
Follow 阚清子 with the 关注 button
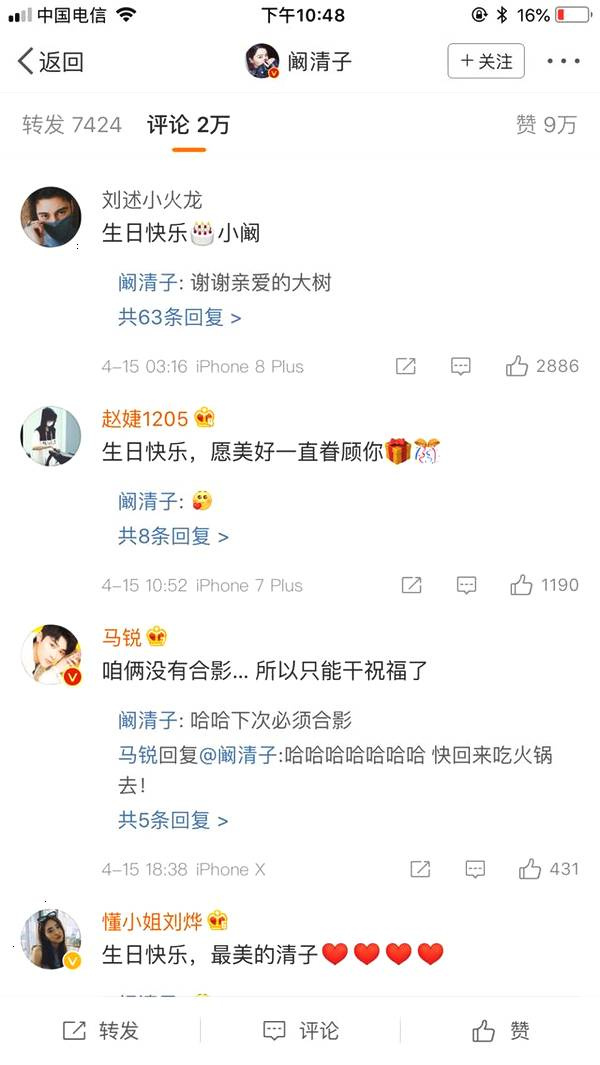click(486, 61)
